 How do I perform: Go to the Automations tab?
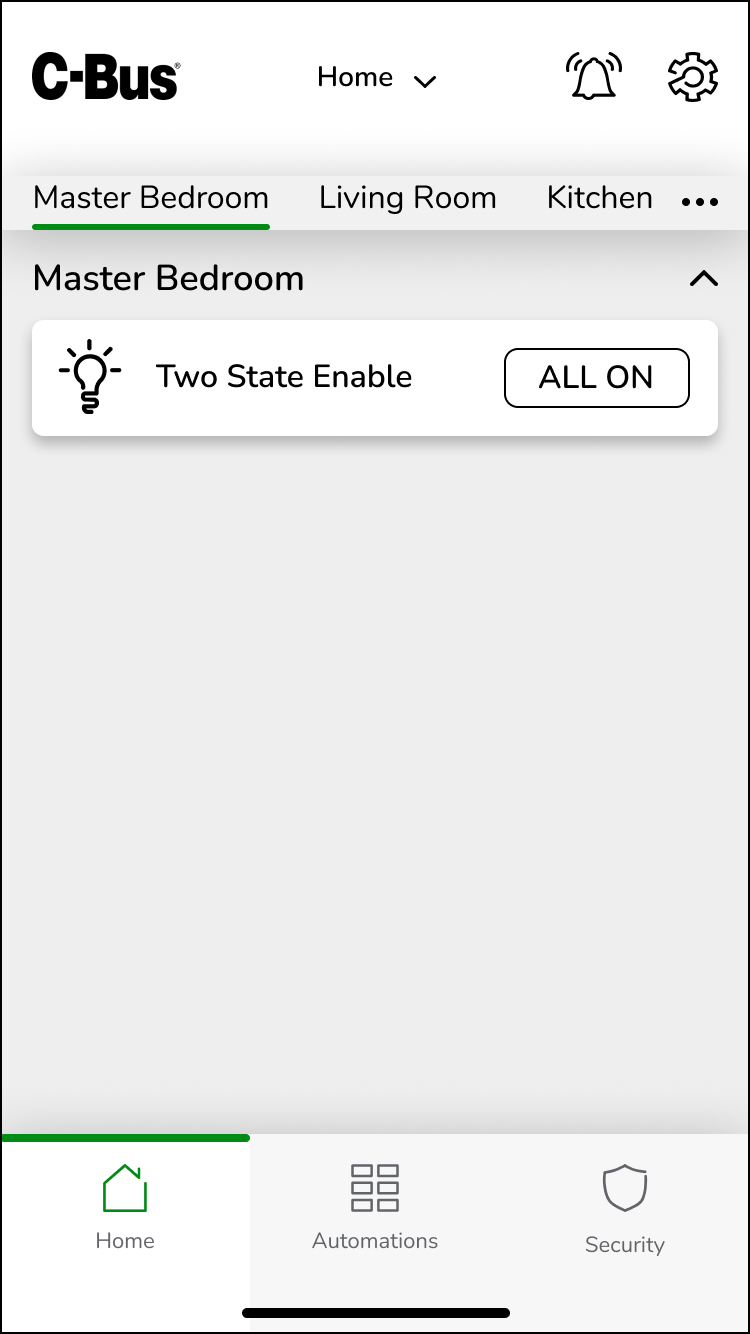tap(375, 1207)
